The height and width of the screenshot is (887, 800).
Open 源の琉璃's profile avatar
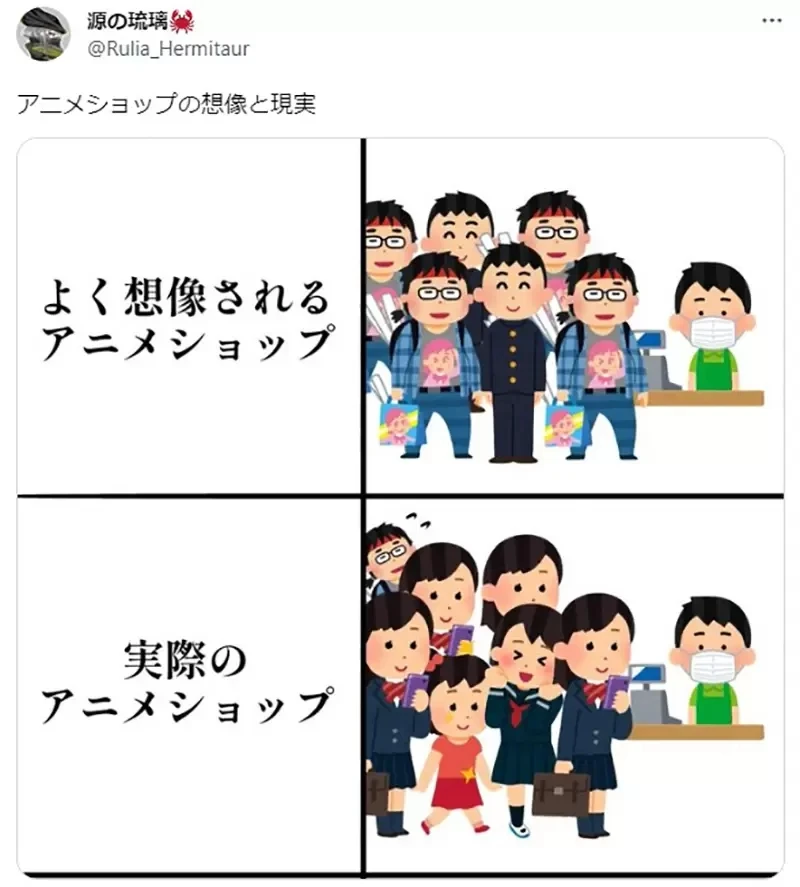click(x=43, y=33)
